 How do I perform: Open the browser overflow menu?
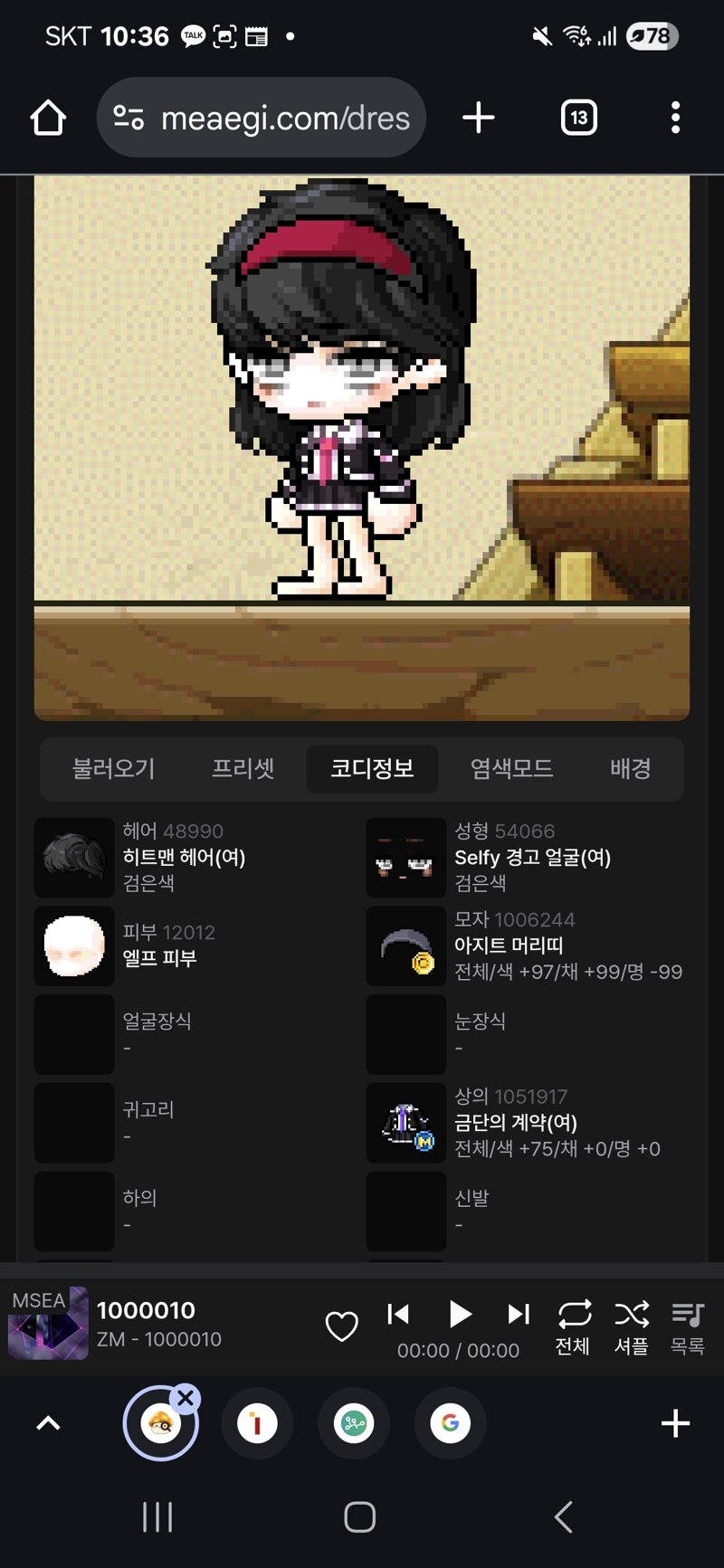675,118
